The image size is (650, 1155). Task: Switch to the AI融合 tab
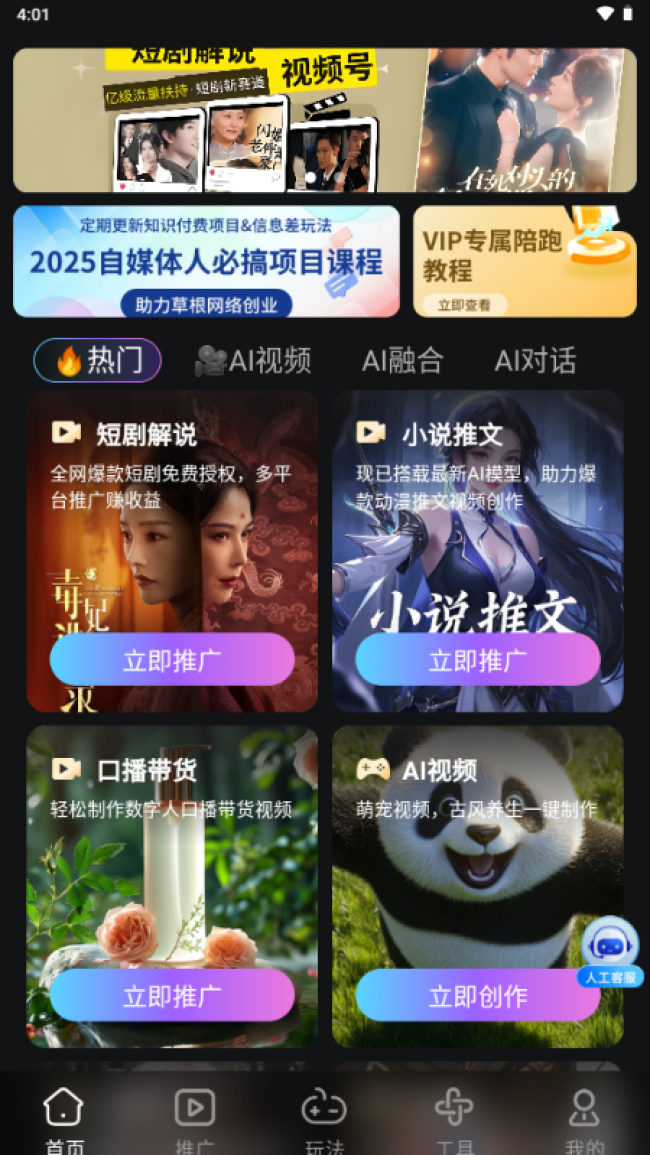click(x=402, y=360)
